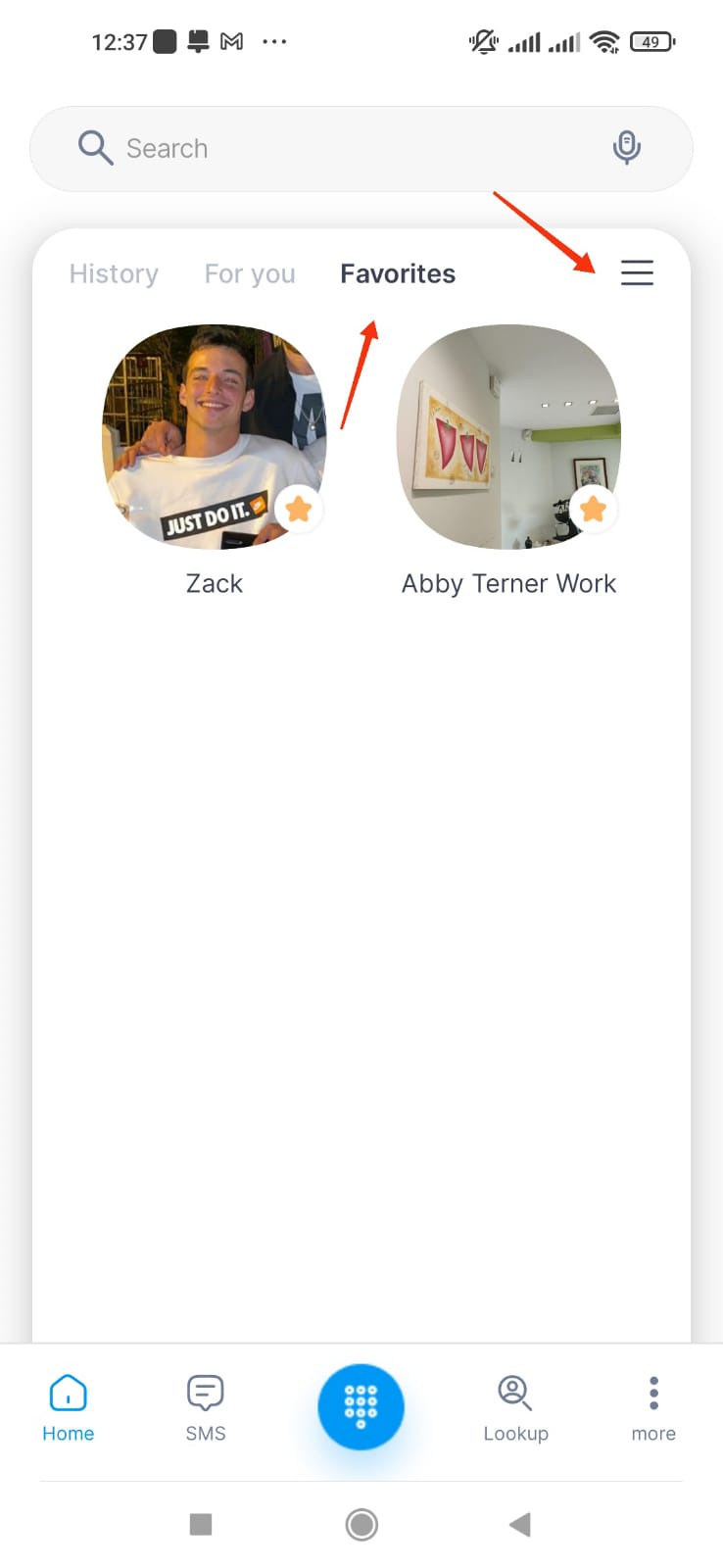This screenshot has height=1568, width=723.
Task: Open the more options tab
Action: (x=653, y=1407)
